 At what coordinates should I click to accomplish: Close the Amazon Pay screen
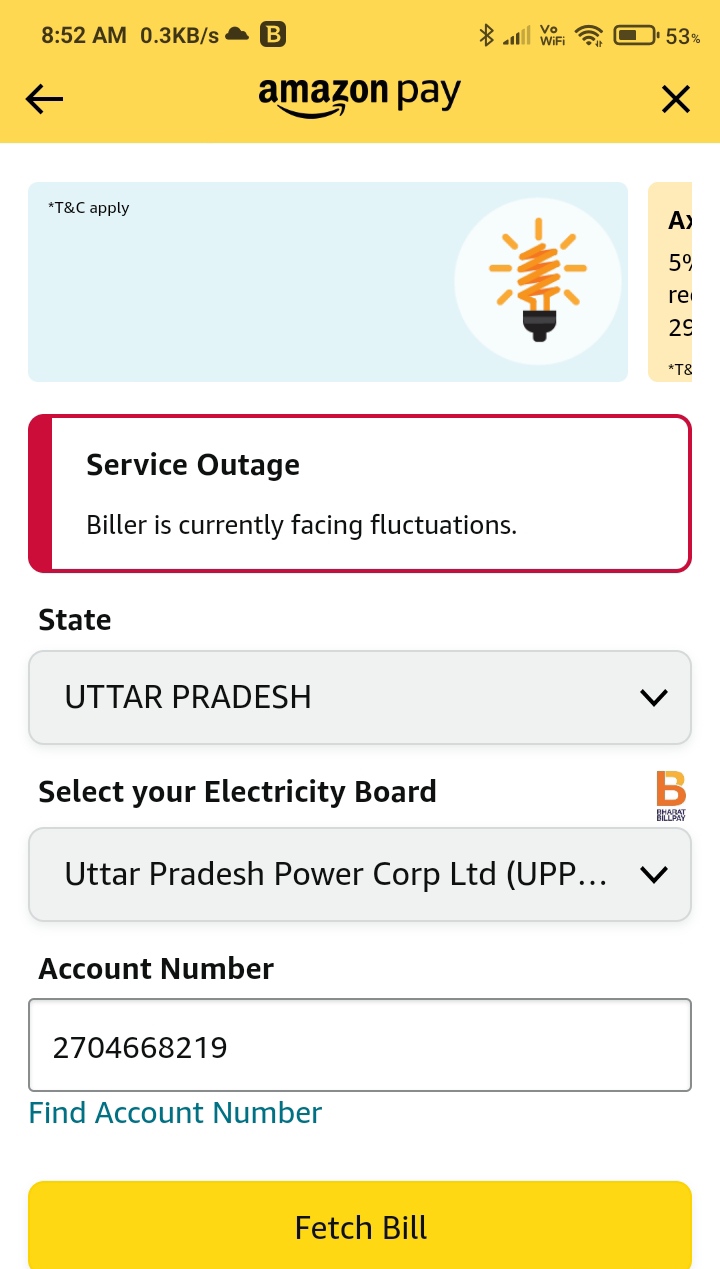click(676, 98)
